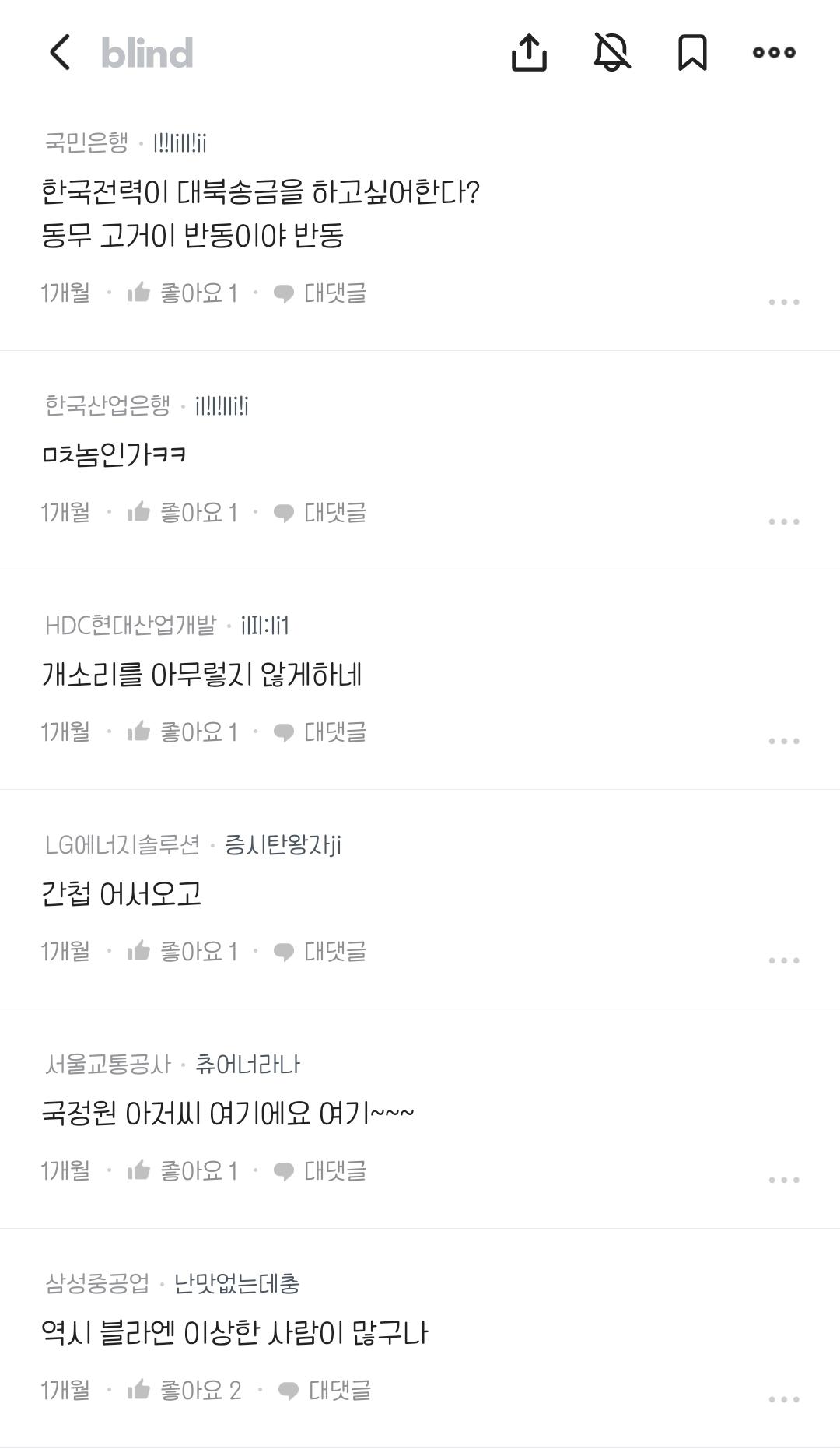Open more options on the HDC현대산업개발 comment
Screen dimensions: 840x1449
tap(783, 741)
